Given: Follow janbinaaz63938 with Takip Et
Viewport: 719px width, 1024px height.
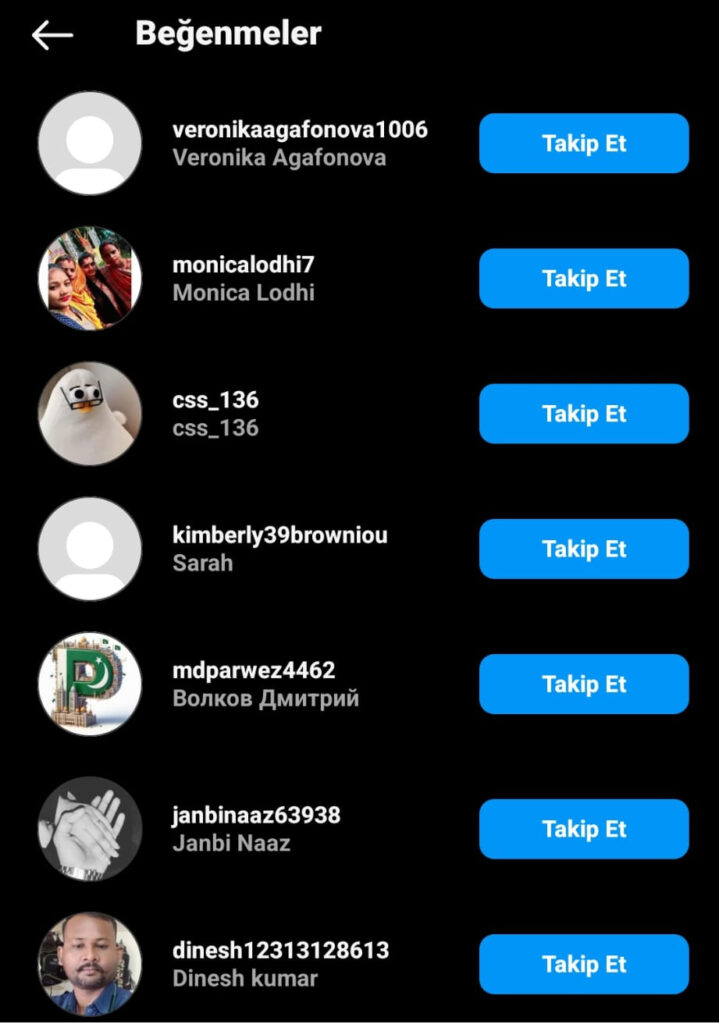Looking at the screenshot, I should 584,829.
